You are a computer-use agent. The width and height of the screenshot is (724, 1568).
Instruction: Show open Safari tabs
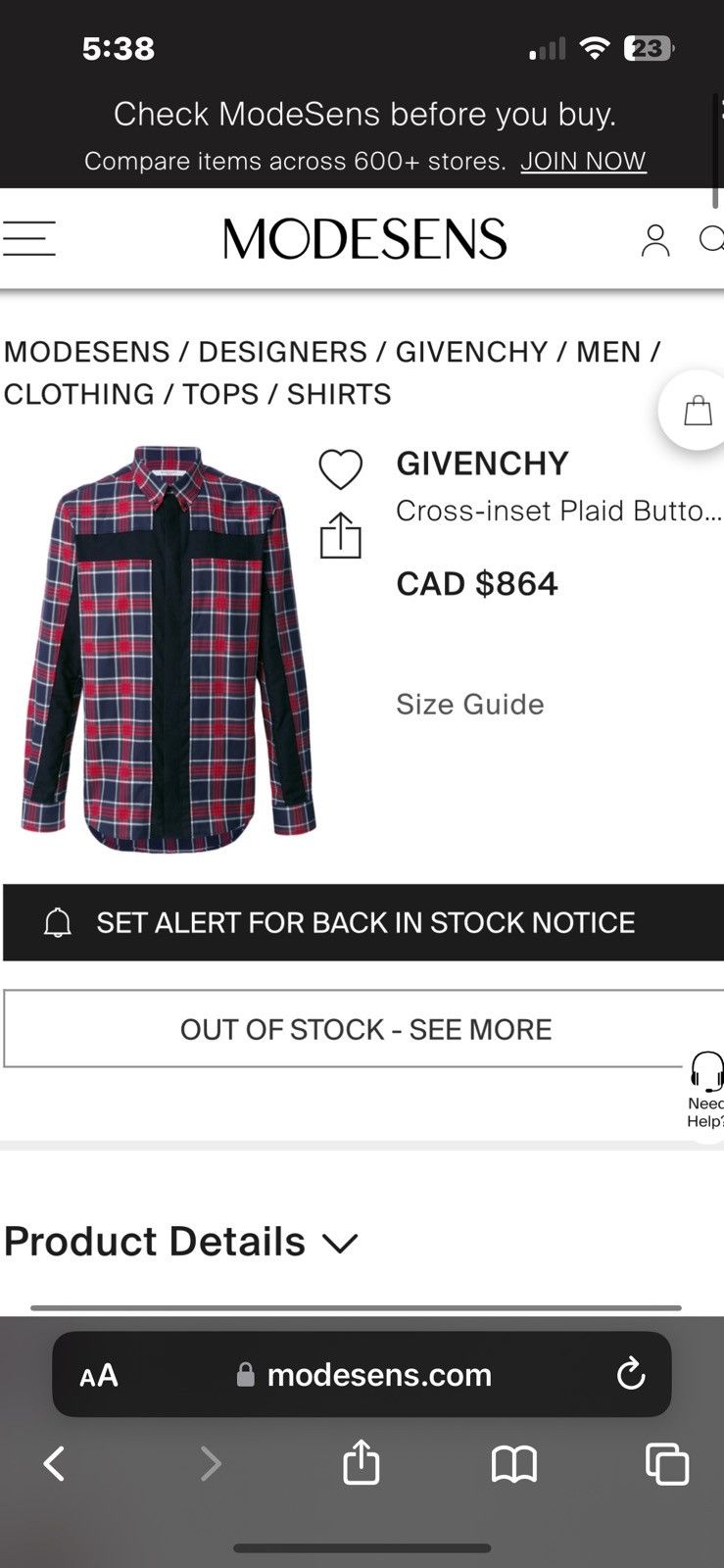click(667, 1464)
